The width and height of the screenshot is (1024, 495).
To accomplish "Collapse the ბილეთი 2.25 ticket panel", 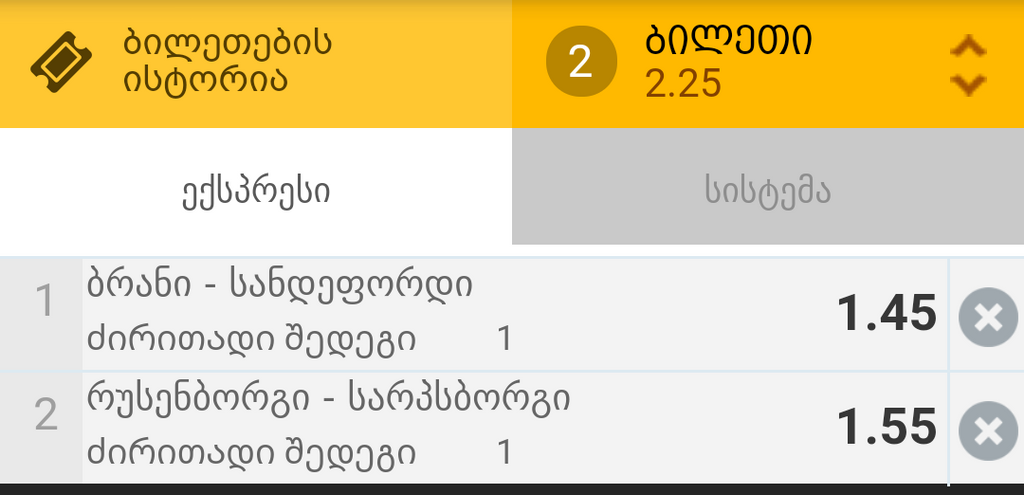I will coord(967,66).
